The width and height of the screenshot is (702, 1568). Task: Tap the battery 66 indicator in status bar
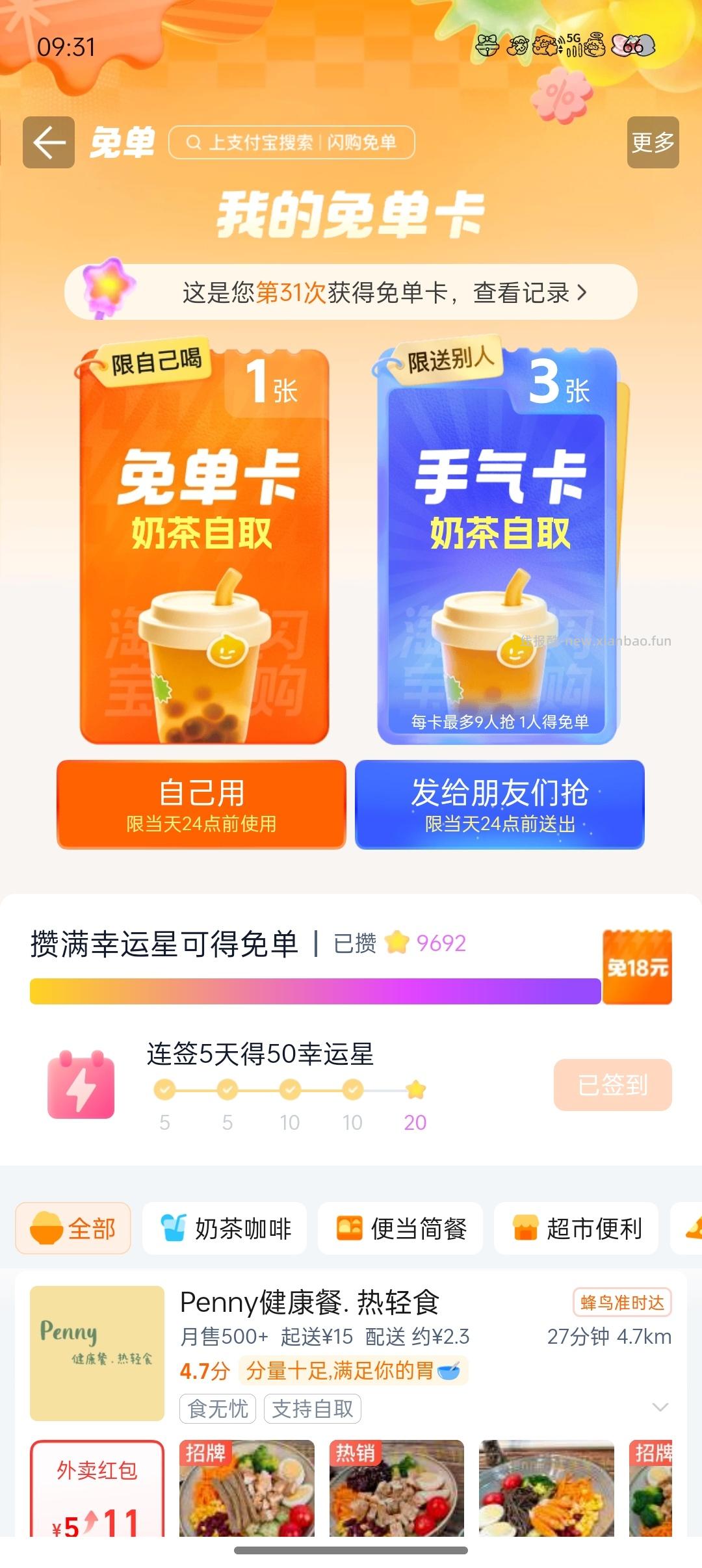tap(634, 45)
